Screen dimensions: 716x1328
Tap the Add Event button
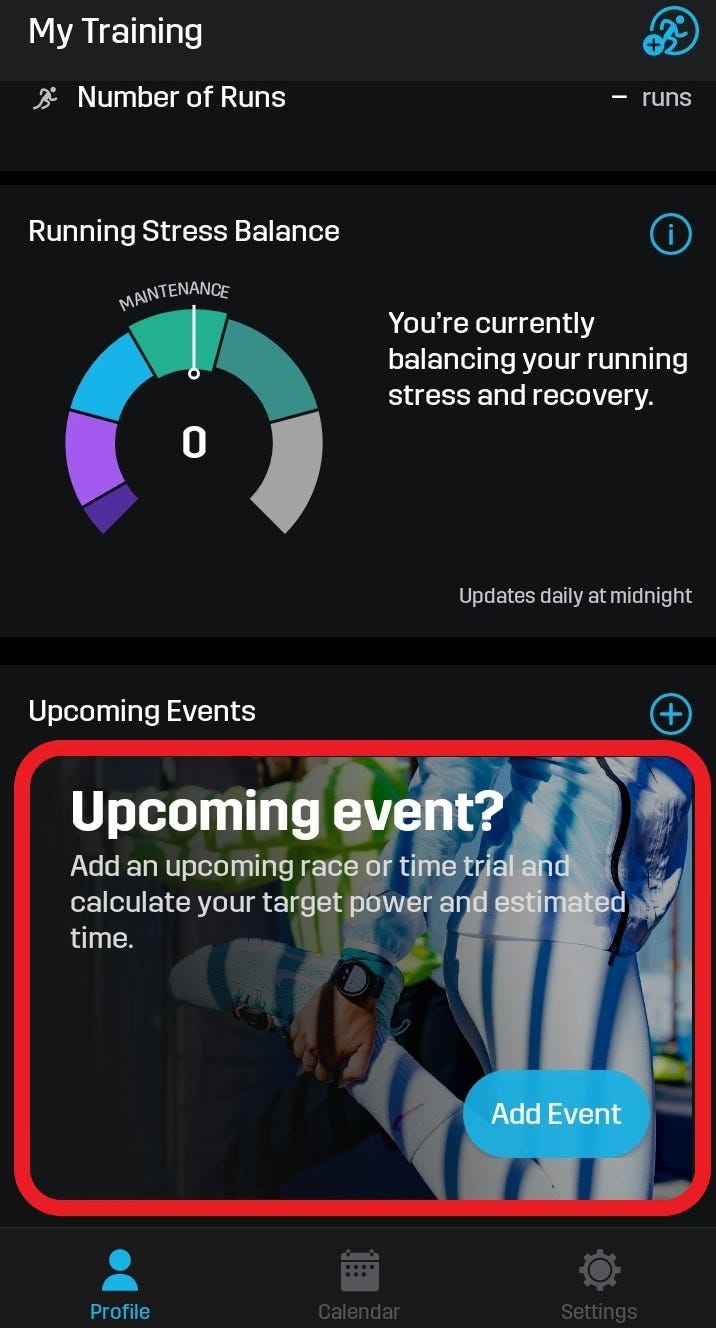(x=556, y=1114)
